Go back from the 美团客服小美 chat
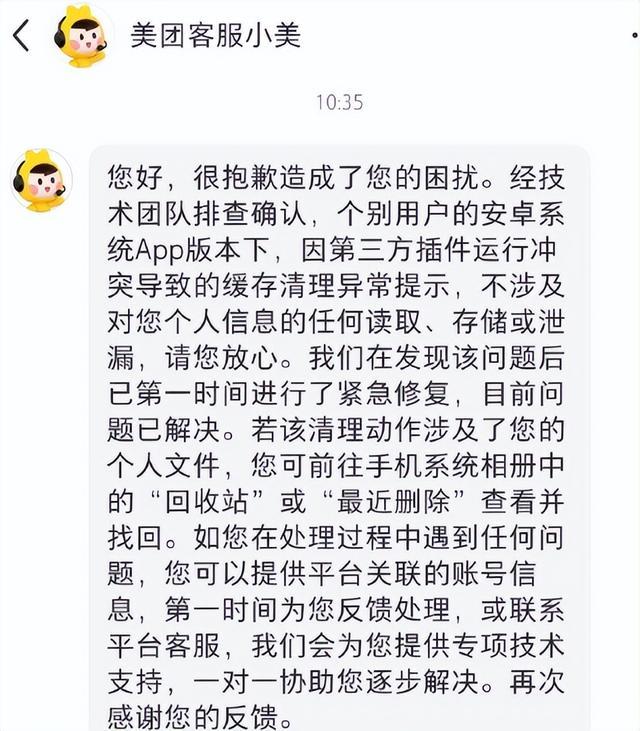This screenshot has width=640, height=731. pos(21,37)
